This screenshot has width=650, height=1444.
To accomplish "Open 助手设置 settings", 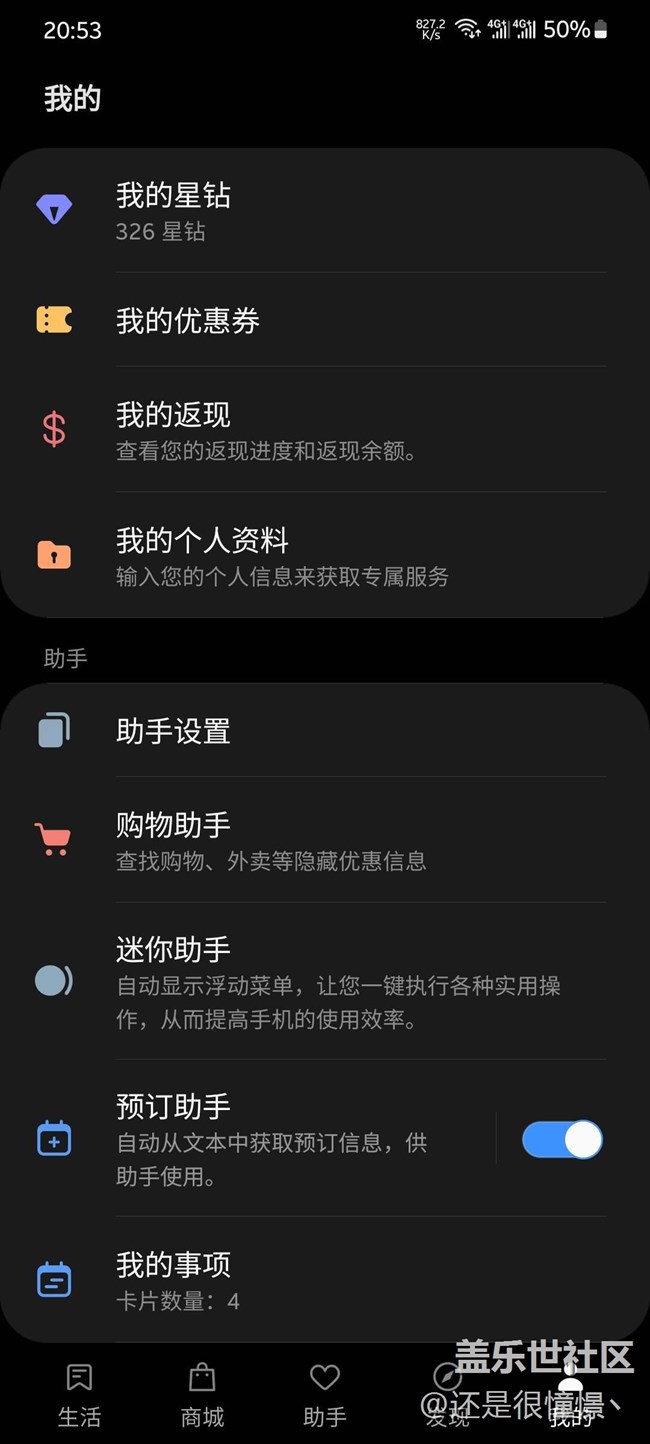I will tap(325, 731).
